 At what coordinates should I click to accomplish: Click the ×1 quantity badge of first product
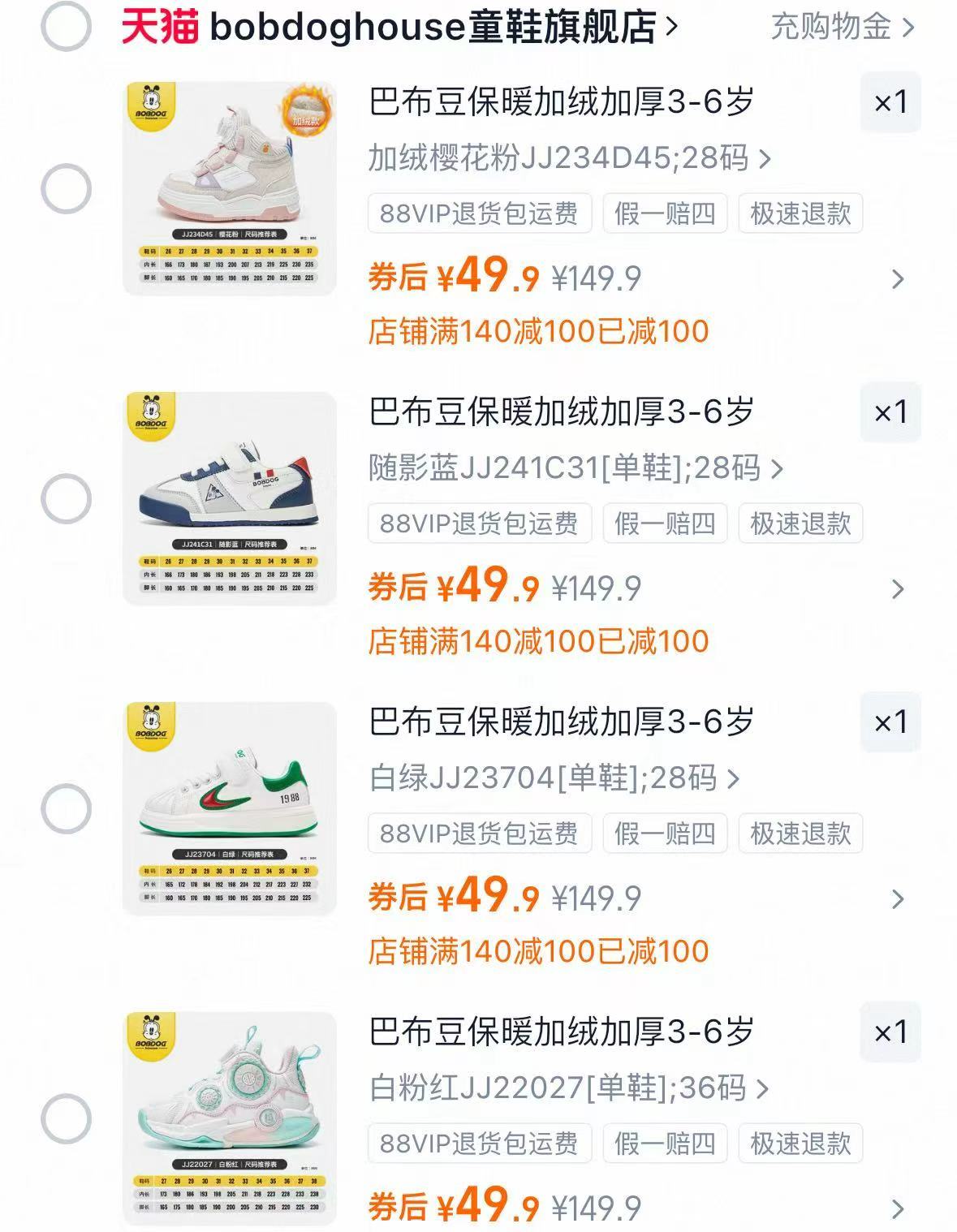pos(890,104)
